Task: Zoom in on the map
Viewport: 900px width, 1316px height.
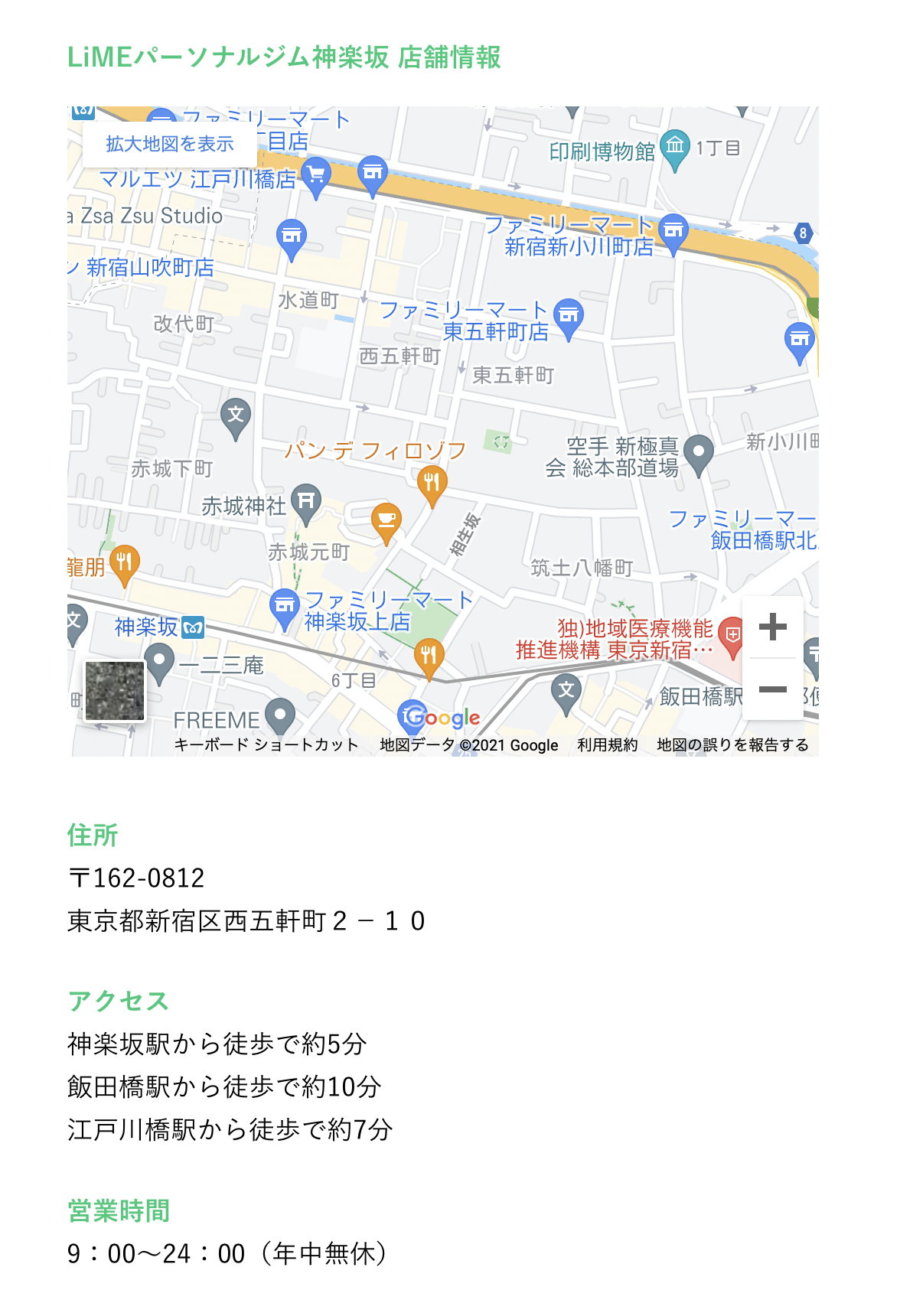Action: tap(773, 627)
